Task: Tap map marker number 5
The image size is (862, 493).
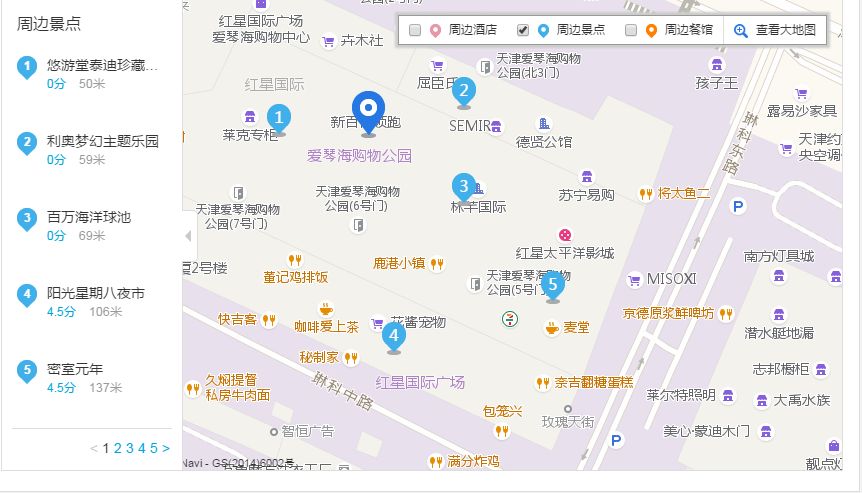Action: pos(552,285)
